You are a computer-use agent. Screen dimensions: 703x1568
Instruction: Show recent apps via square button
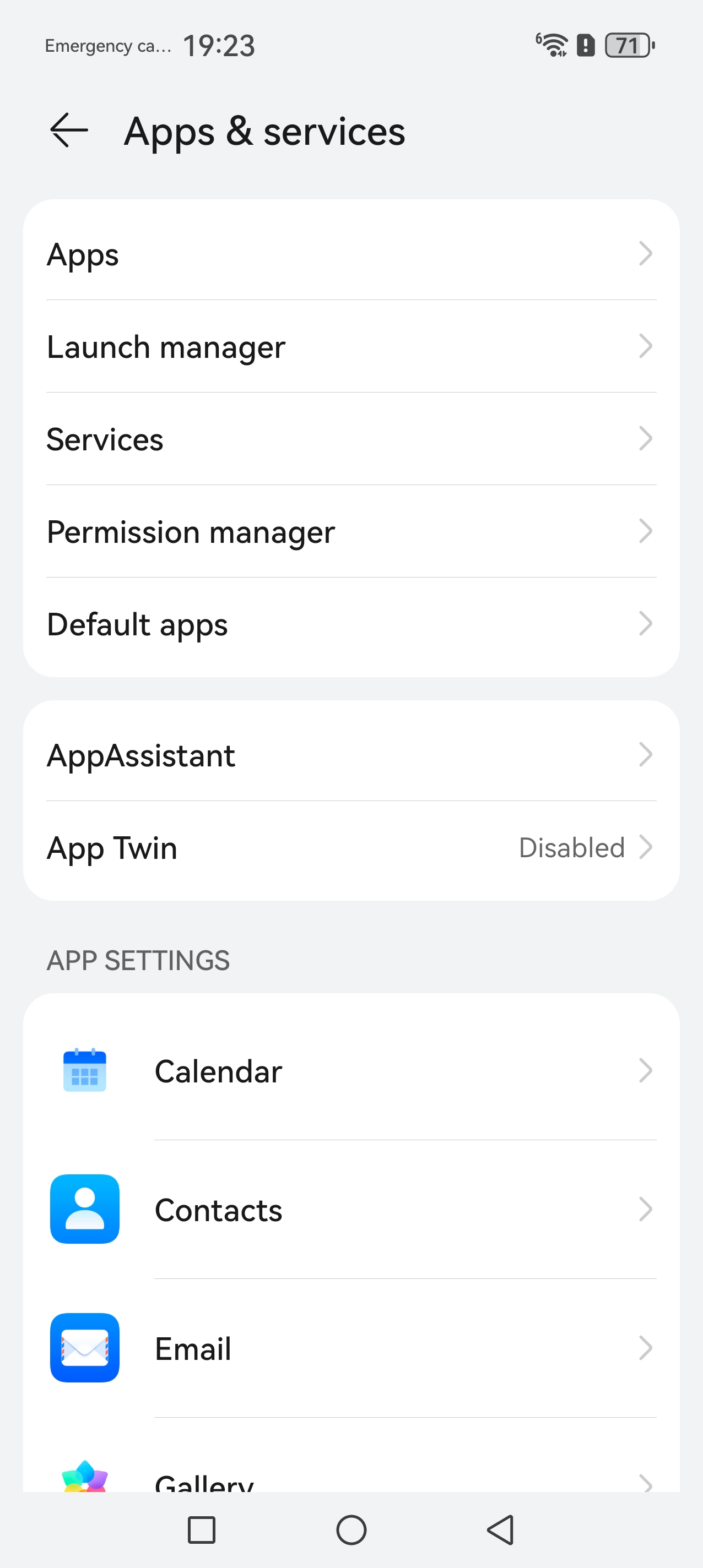pos(202,1529)
